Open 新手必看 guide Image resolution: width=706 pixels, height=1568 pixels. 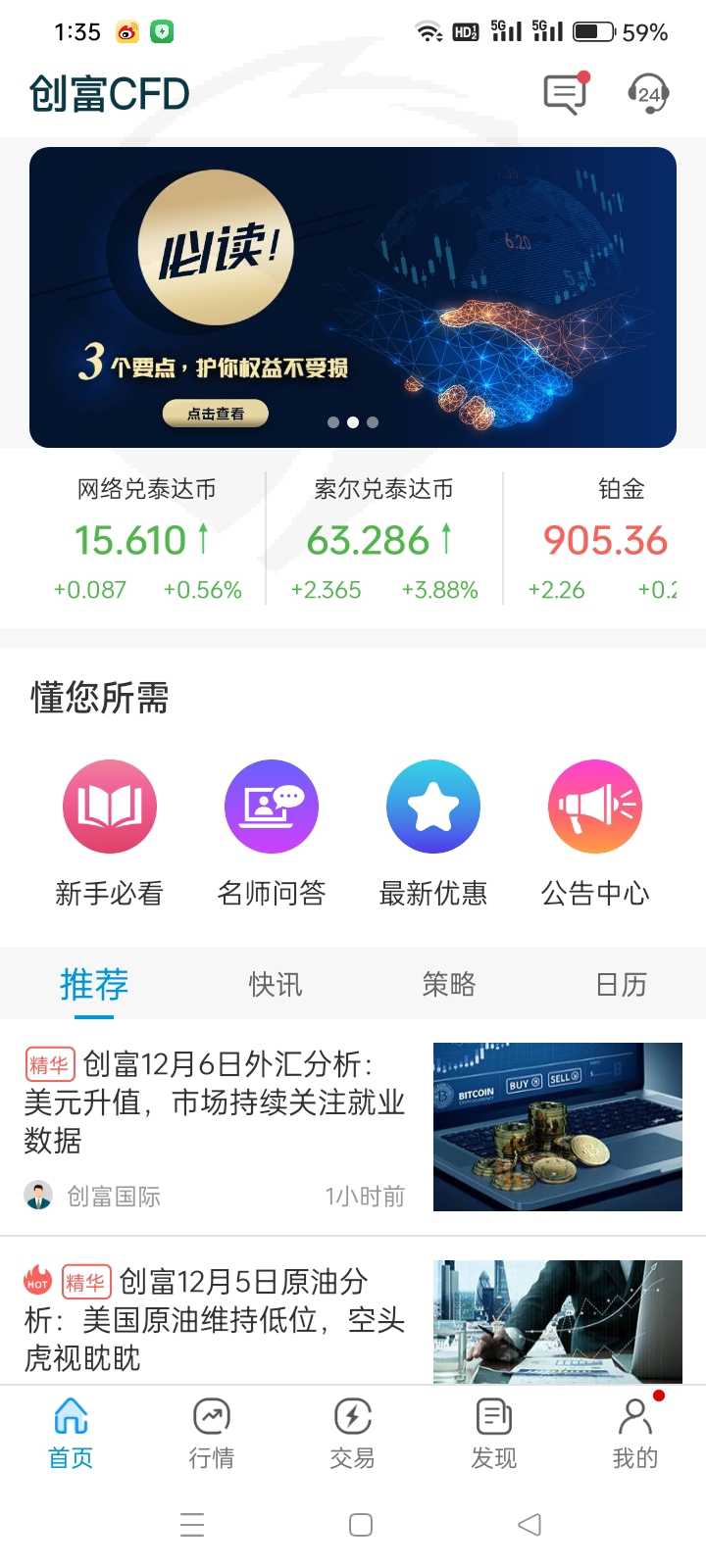[x=110, y=831]
